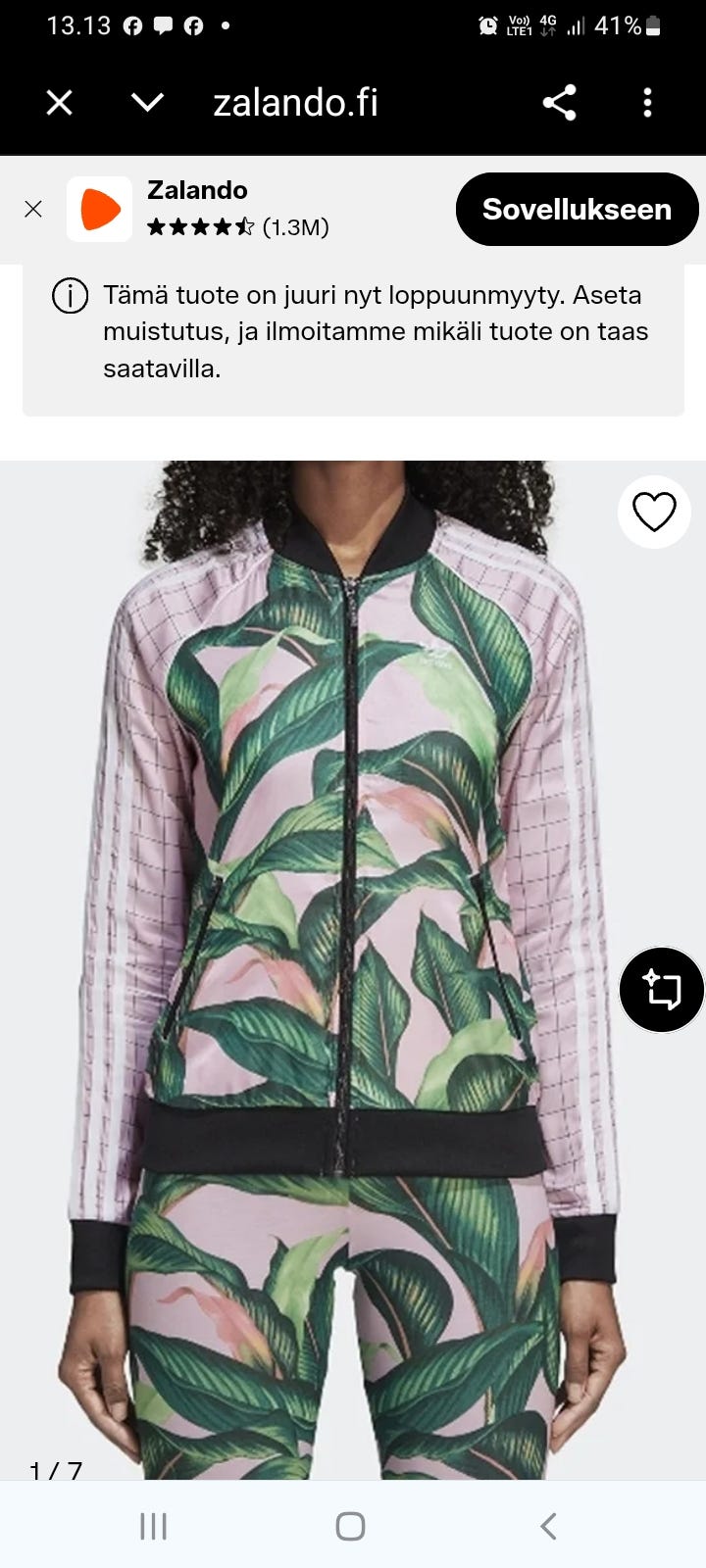Close the in-app browser tab
This screenshot has width=706, height=1568.
click(60, 102)
